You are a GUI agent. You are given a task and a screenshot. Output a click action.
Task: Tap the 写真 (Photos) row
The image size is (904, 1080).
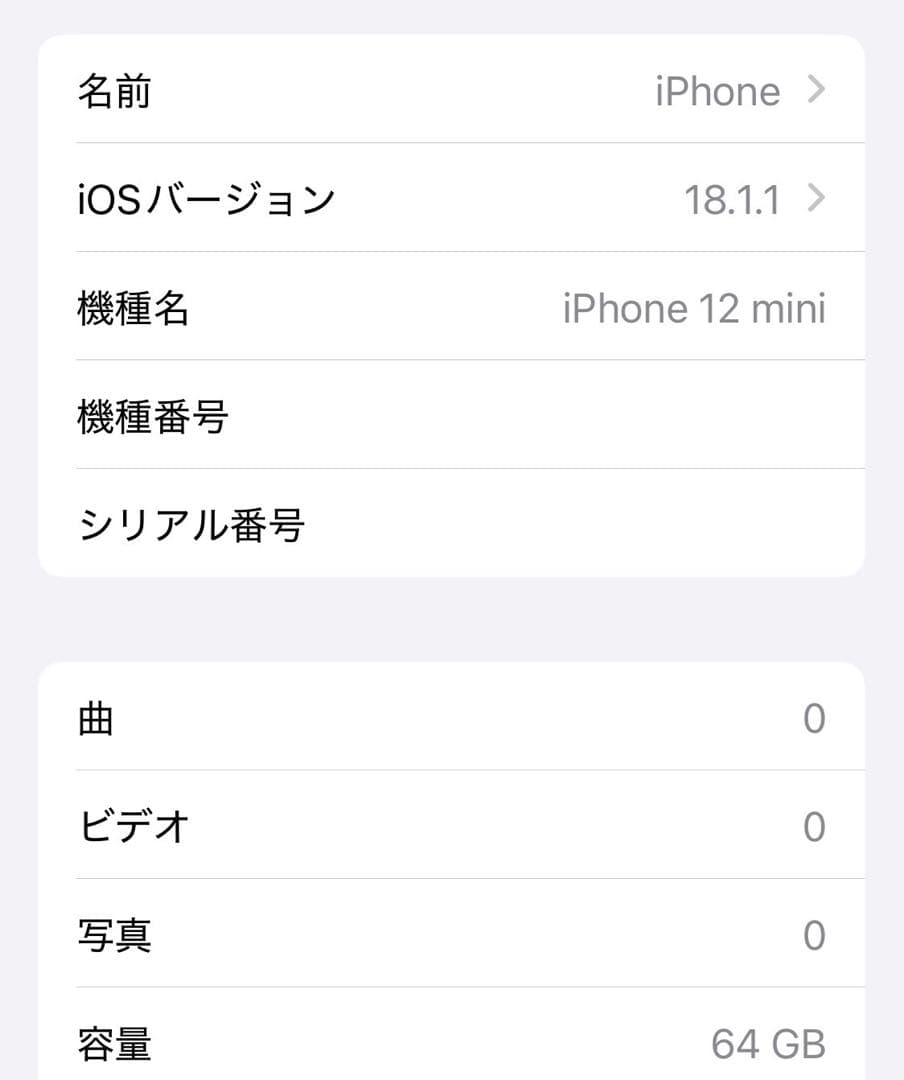tap(450, 935)
